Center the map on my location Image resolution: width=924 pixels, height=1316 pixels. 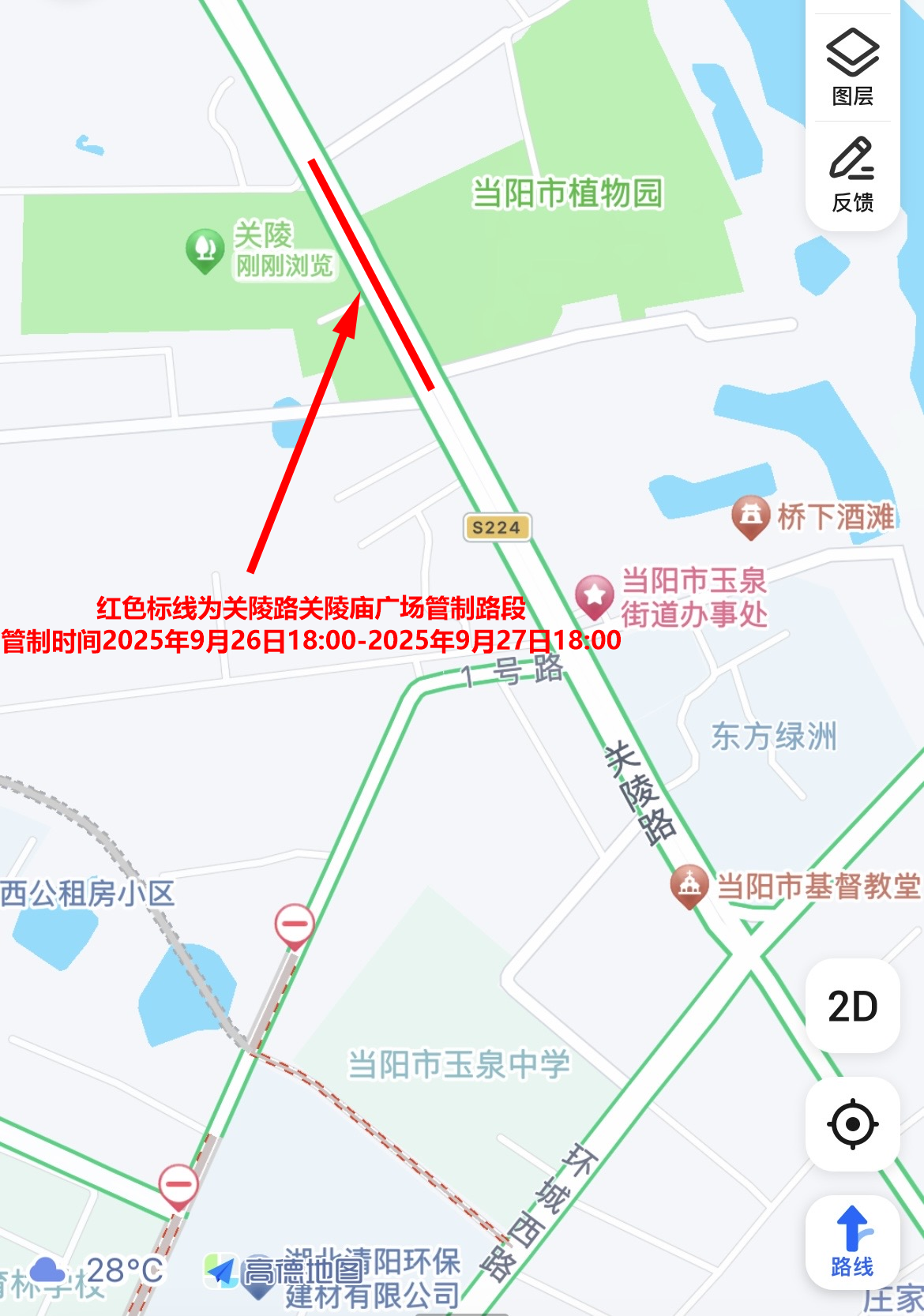pos(852,1123)
